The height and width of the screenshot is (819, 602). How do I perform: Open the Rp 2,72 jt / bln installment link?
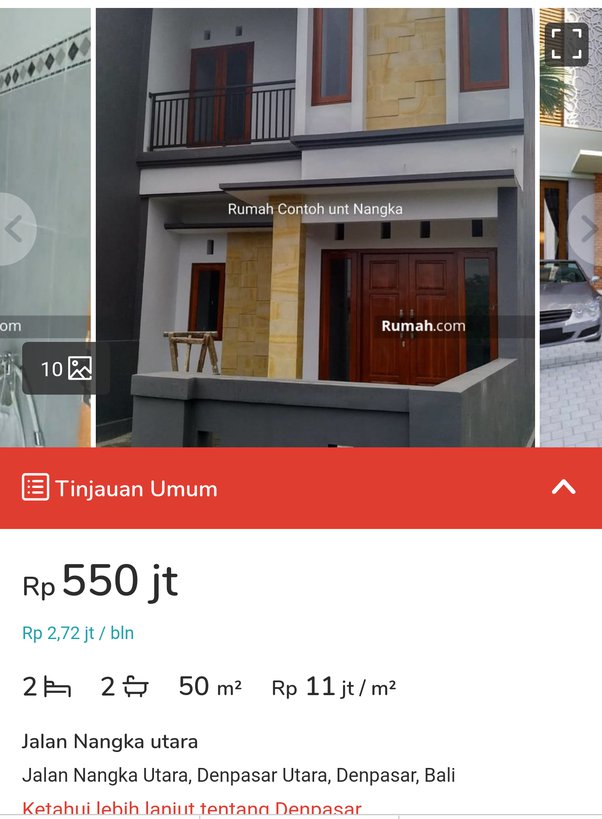pyautogui.click(x=78, y=633)
